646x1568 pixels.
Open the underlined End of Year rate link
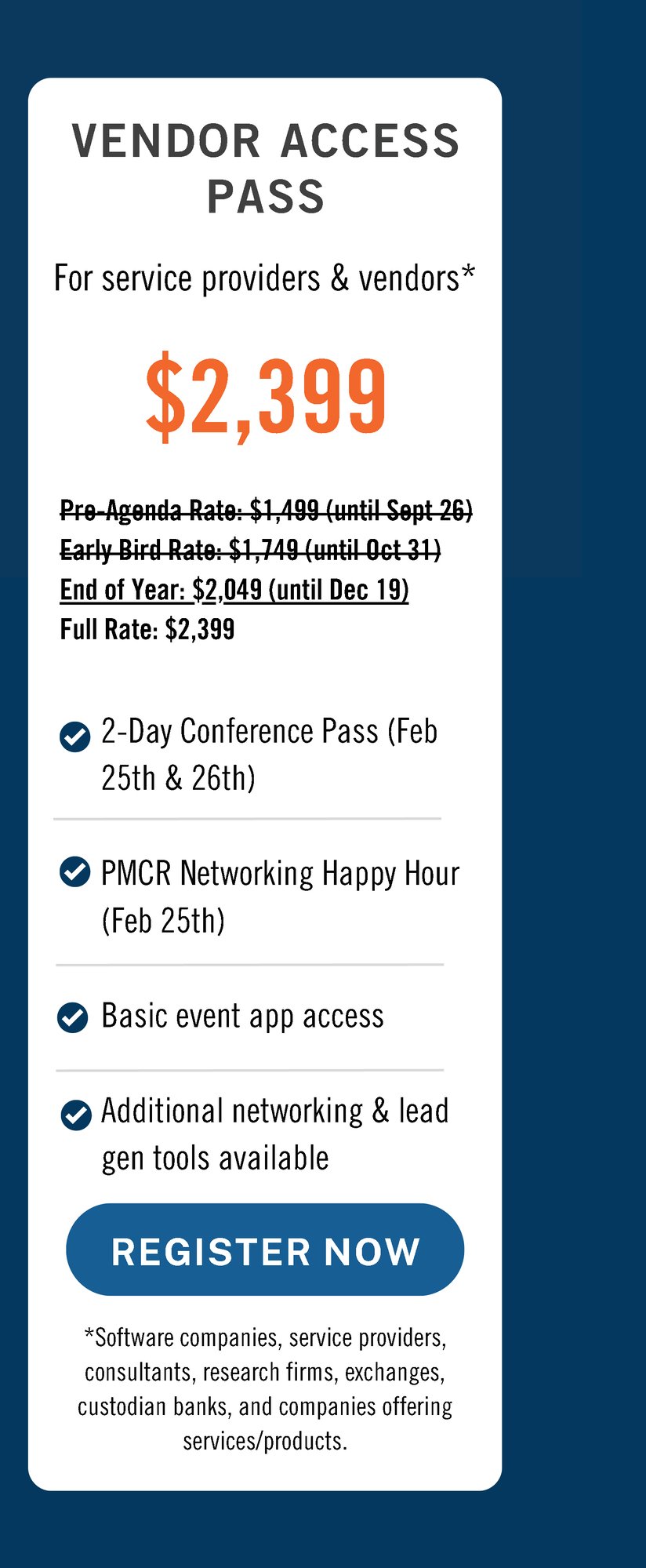[x=234, y=590]
